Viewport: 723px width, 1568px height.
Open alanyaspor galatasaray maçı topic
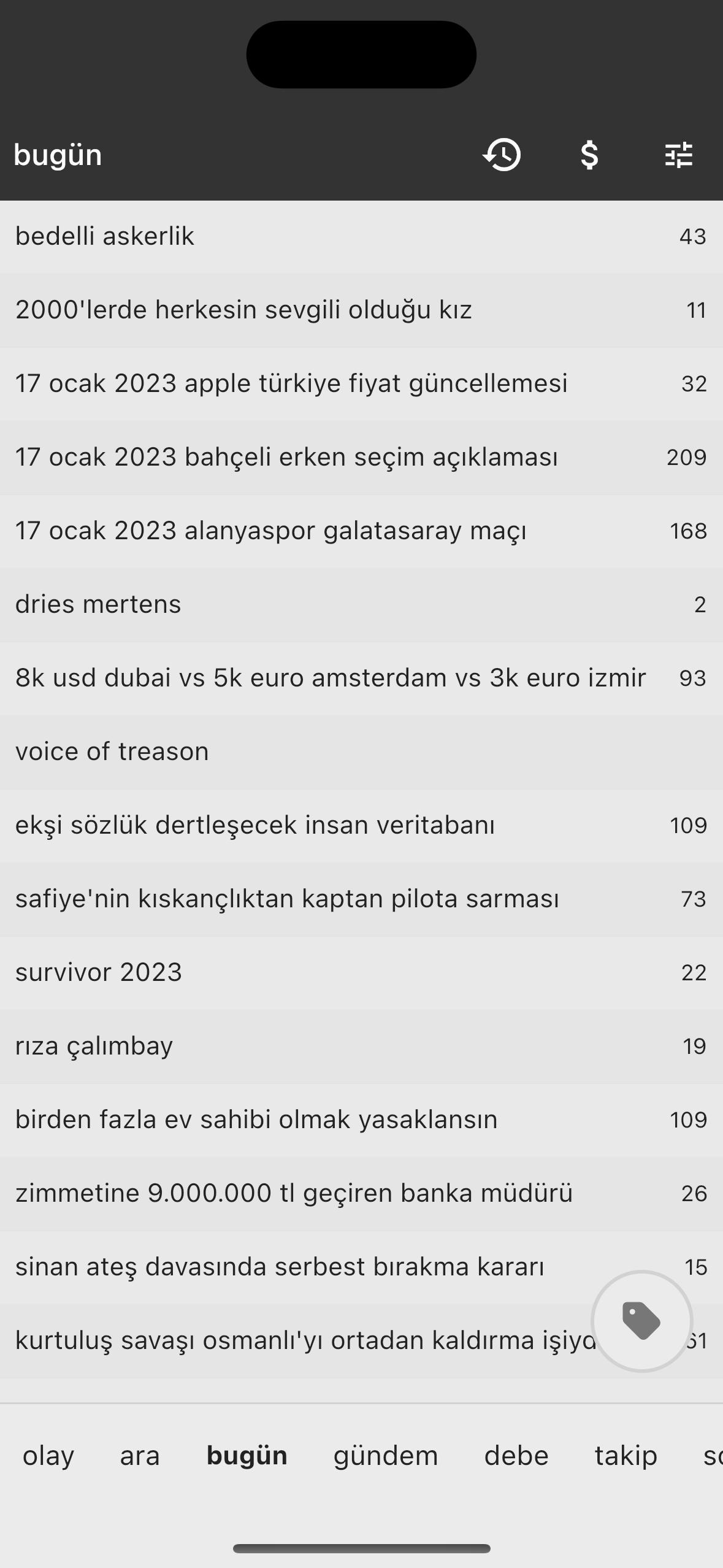click(x=270, y=531)
